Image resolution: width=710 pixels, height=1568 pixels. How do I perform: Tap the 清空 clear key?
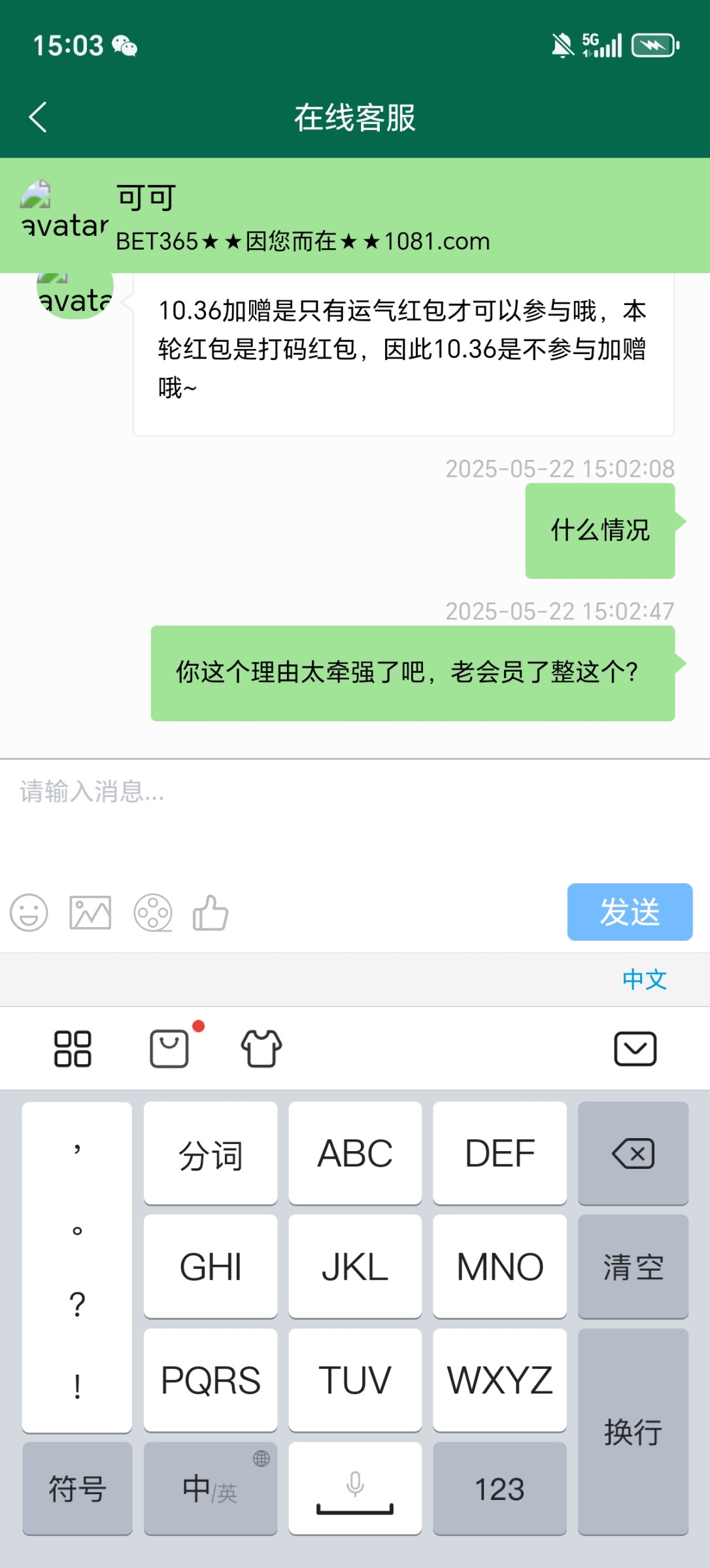click(633, 1267)
